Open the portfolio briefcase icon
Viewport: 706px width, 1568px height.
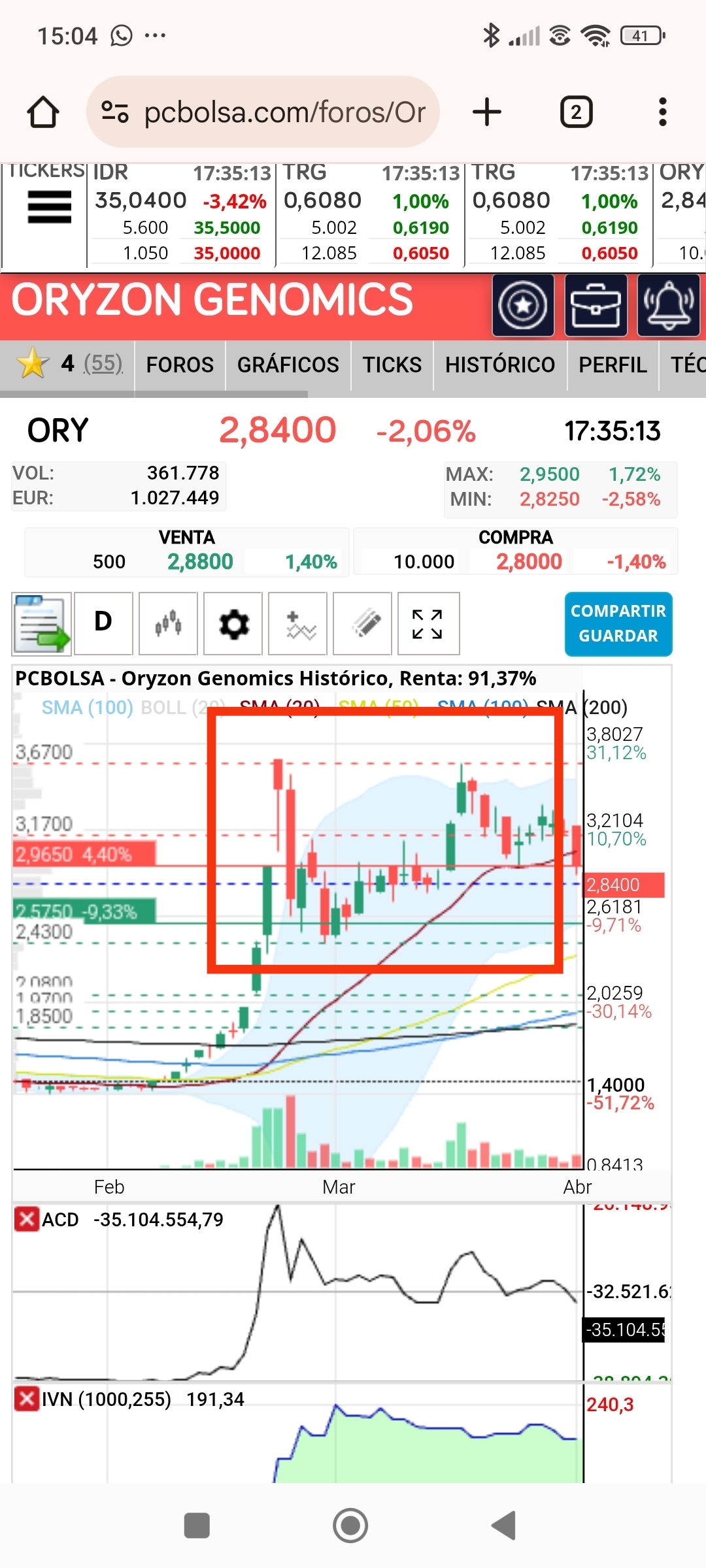(596, 305)
